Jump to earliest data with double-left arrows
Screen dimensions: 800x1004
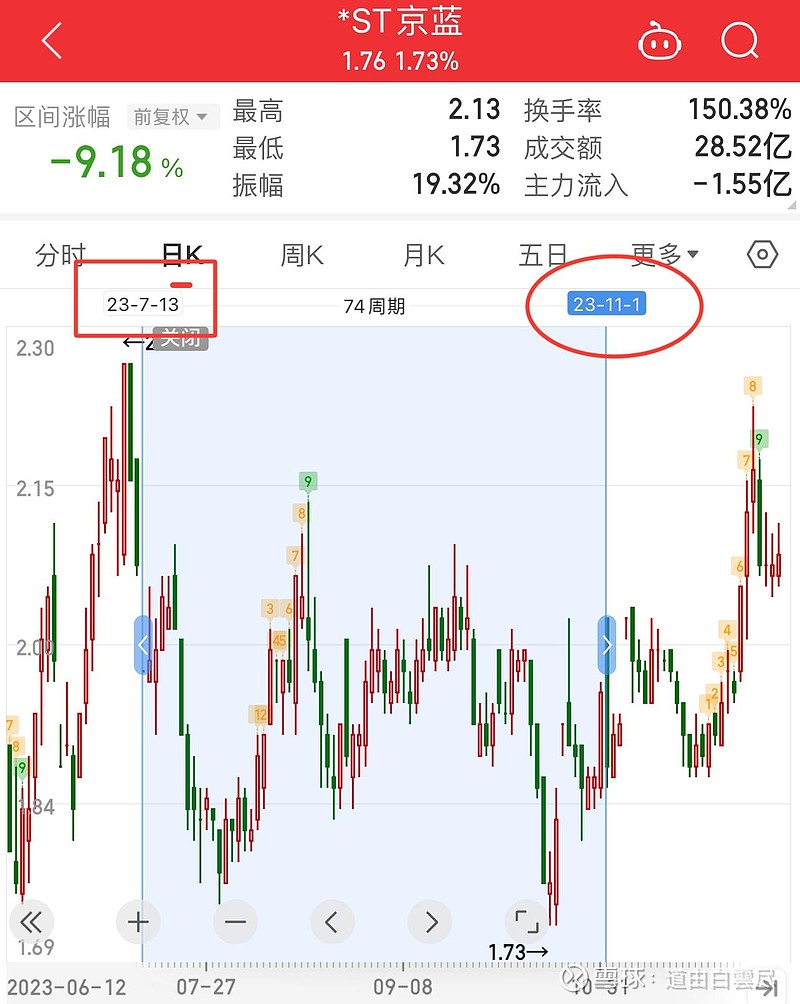(31, 921)
